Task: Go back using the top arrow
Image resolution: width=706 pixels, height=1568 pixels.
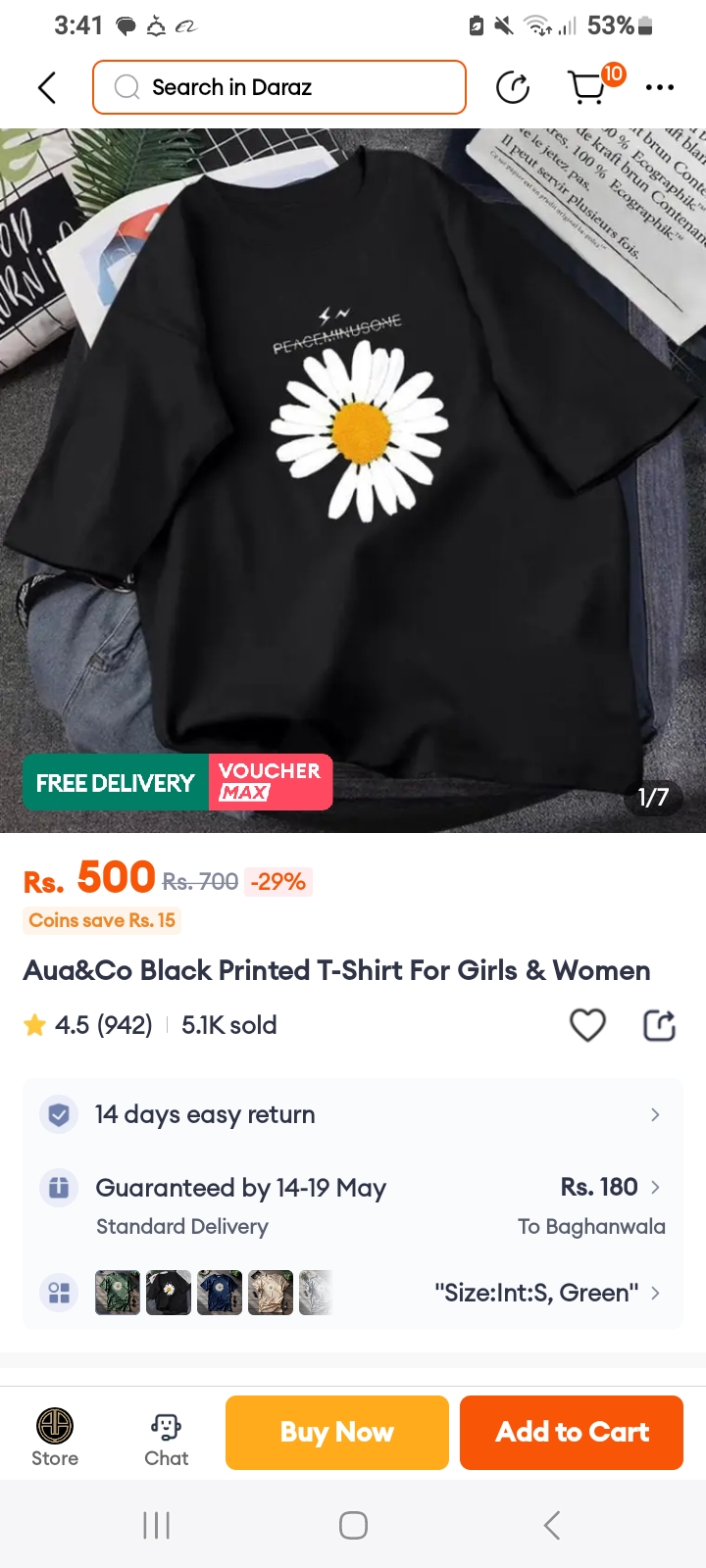Action: click(x=46, y=87)
